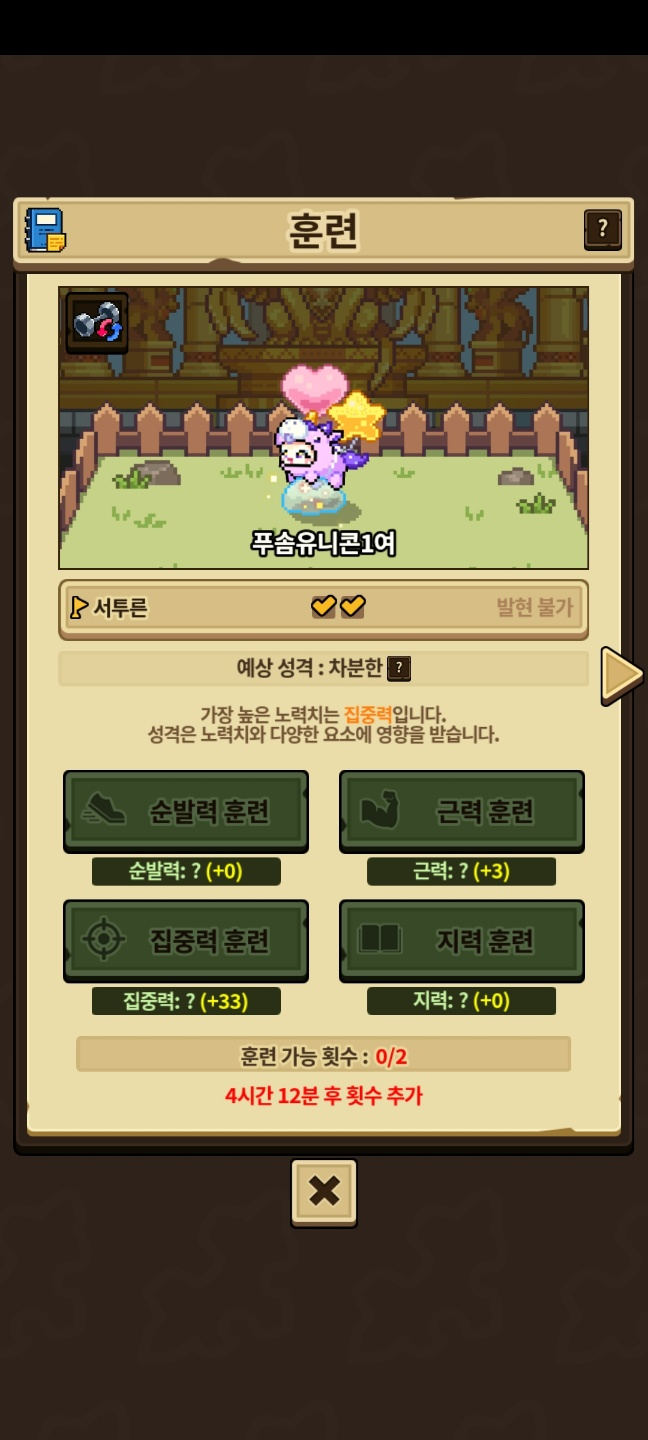
Task: Start 근력 훈련
Action: click(462, 811)
